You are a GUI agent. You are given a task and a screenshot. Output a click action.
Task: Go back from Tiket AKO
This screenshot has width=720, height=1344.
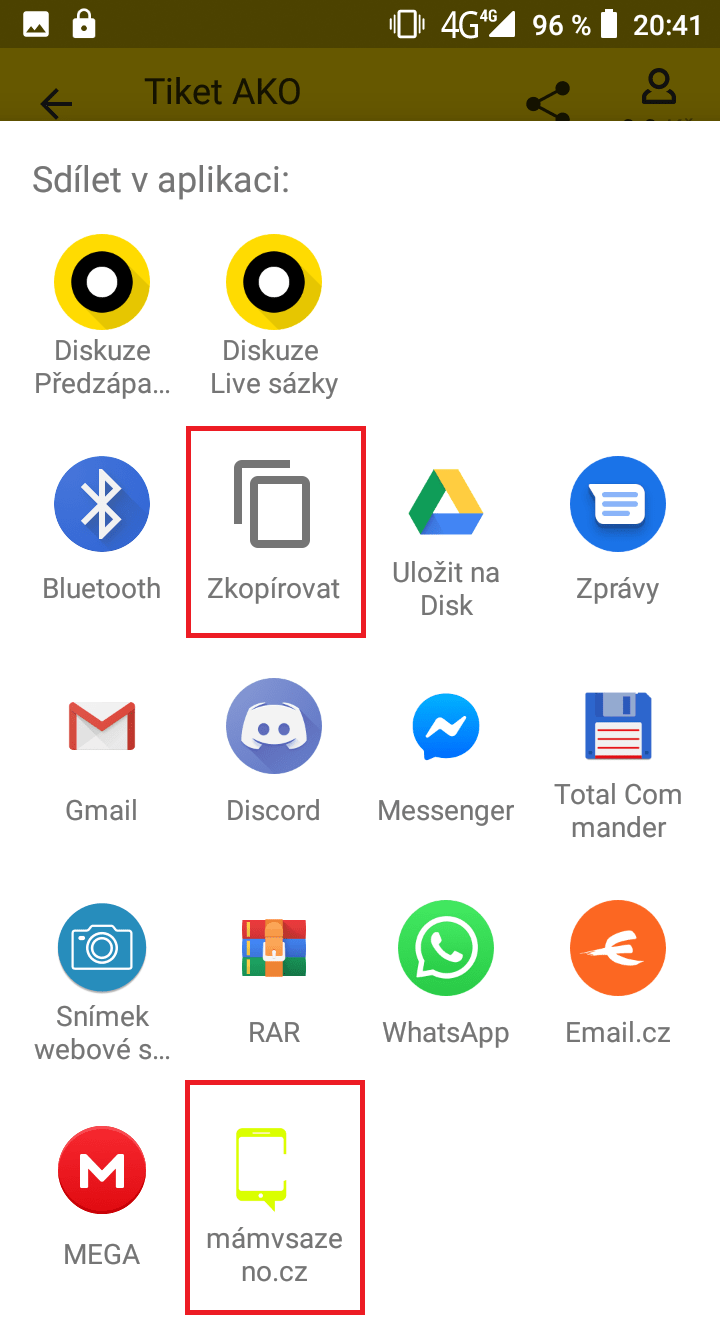pyautogui.click(x=56, y=103)
